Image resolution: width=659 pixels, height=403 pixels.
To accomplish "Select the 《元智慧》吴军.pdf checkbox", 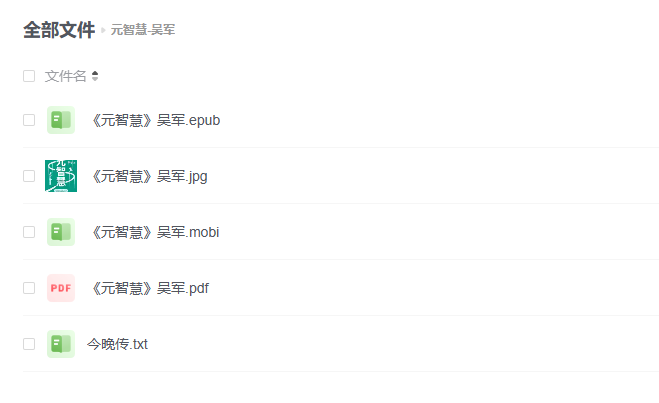I will (x=29, y=288).
